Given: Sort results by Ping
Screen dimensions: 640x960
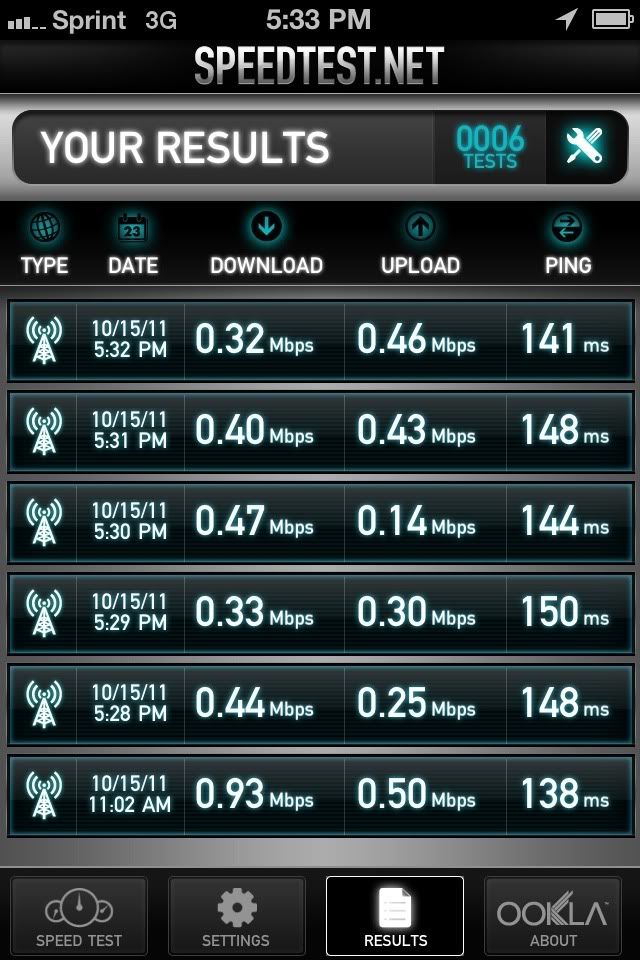Looking at the screenshot, I should 567,246.
